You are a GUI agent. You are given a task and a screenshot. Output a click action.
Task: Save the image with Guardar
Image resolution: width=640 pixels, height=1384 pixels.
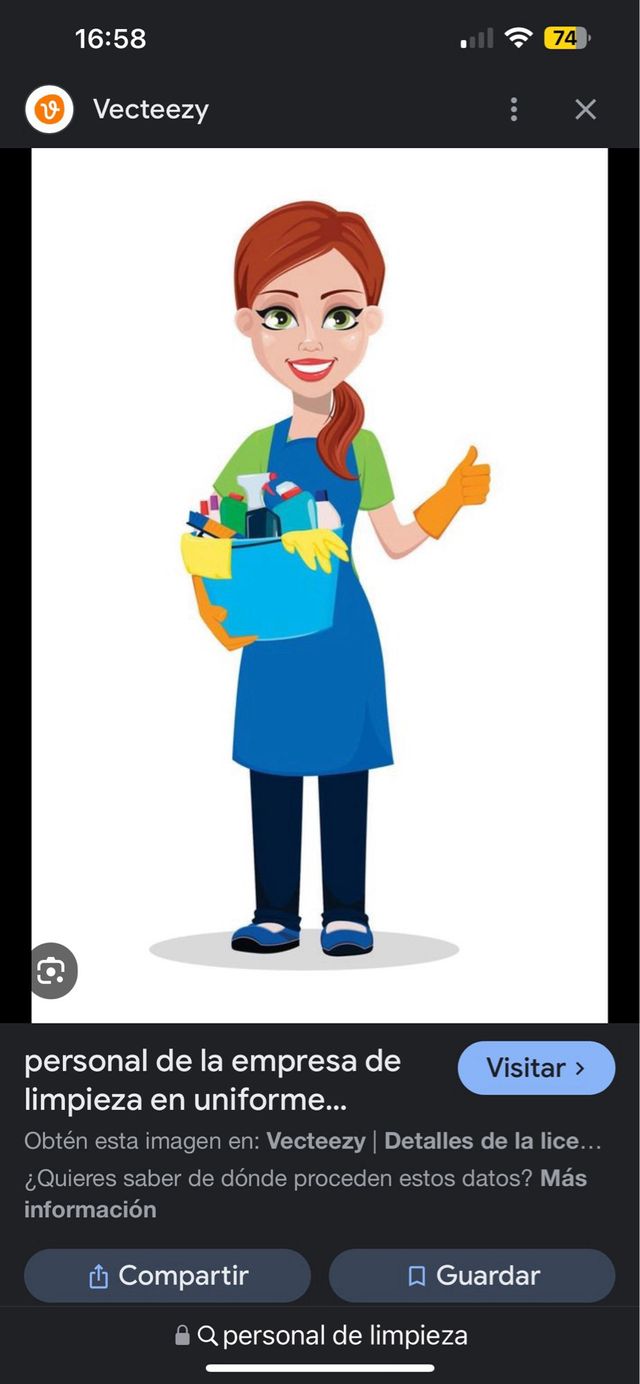[x=472, y=1276]
